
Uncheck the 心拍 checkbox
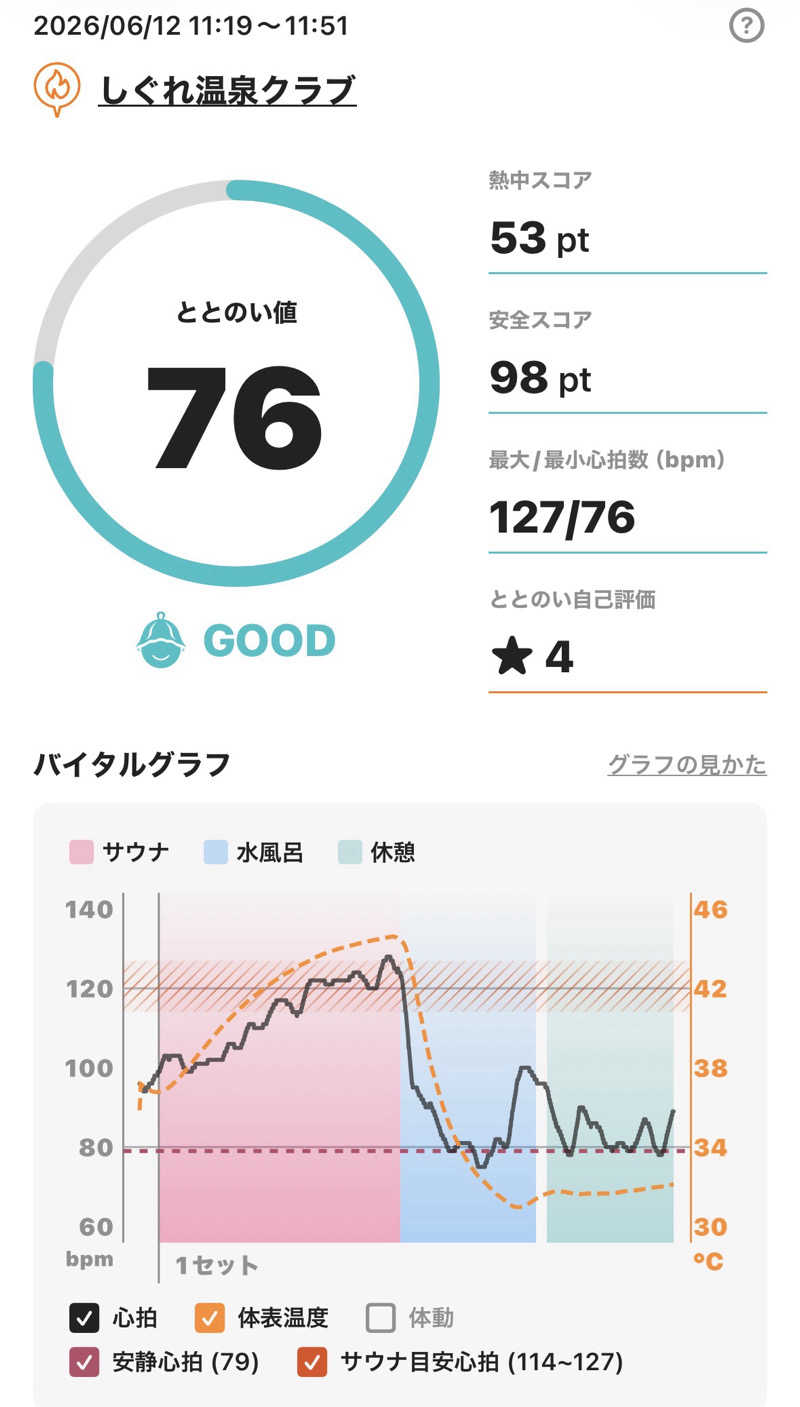pyautogui.click(x=84, y=1318)
